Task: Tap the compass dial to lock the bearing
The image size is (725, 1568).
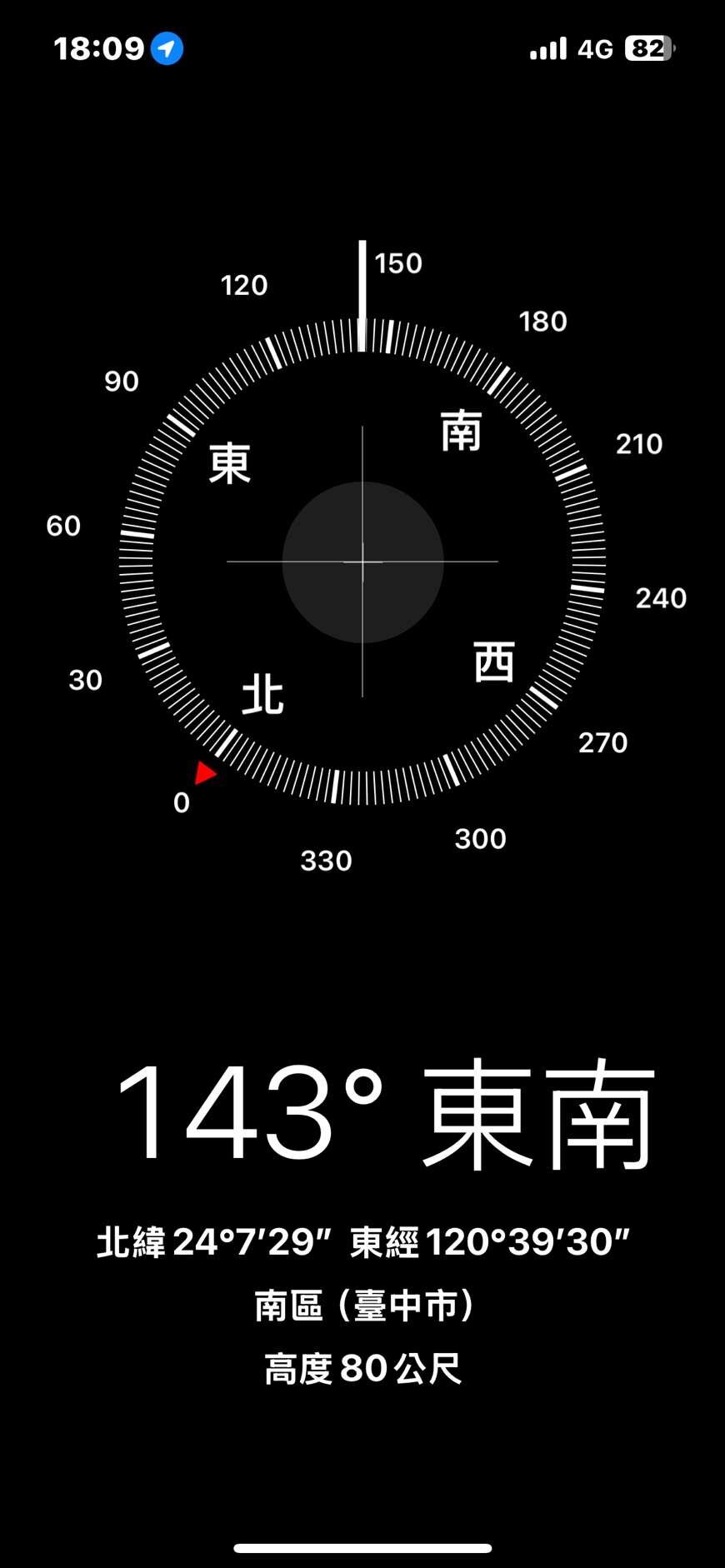Action: pos(362,562)
